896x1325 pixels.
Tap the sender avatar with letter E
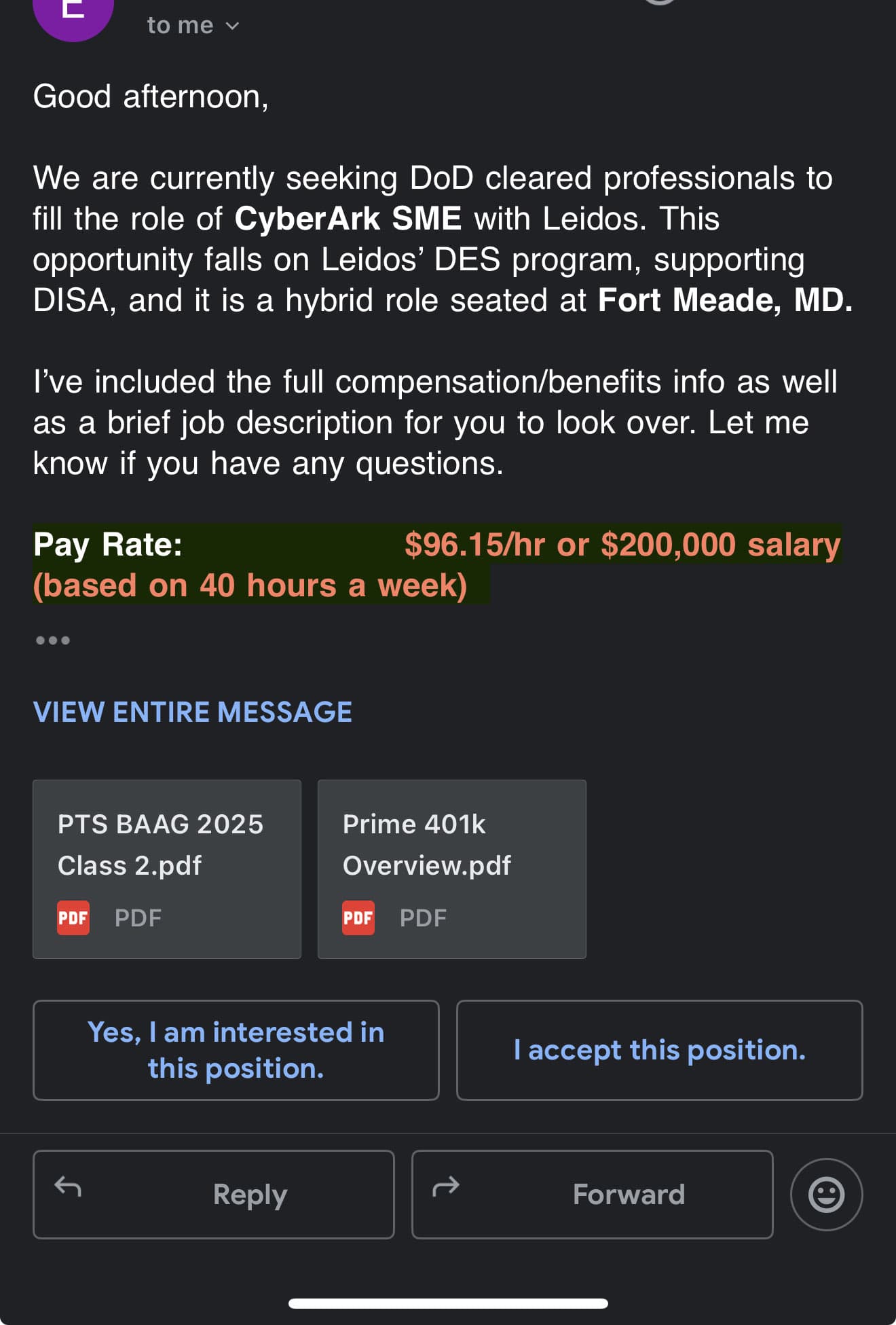coord(73,14)
